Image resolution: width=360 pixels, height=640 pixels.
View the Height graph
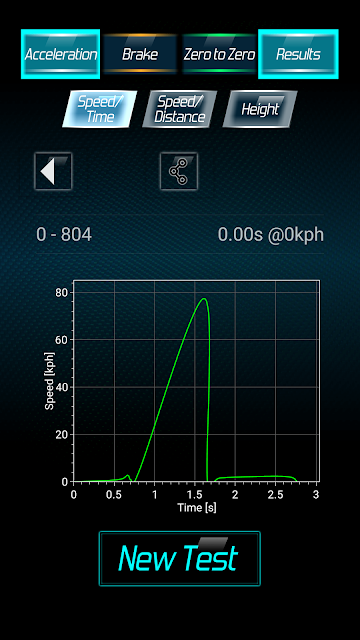[x=260, y=109]
